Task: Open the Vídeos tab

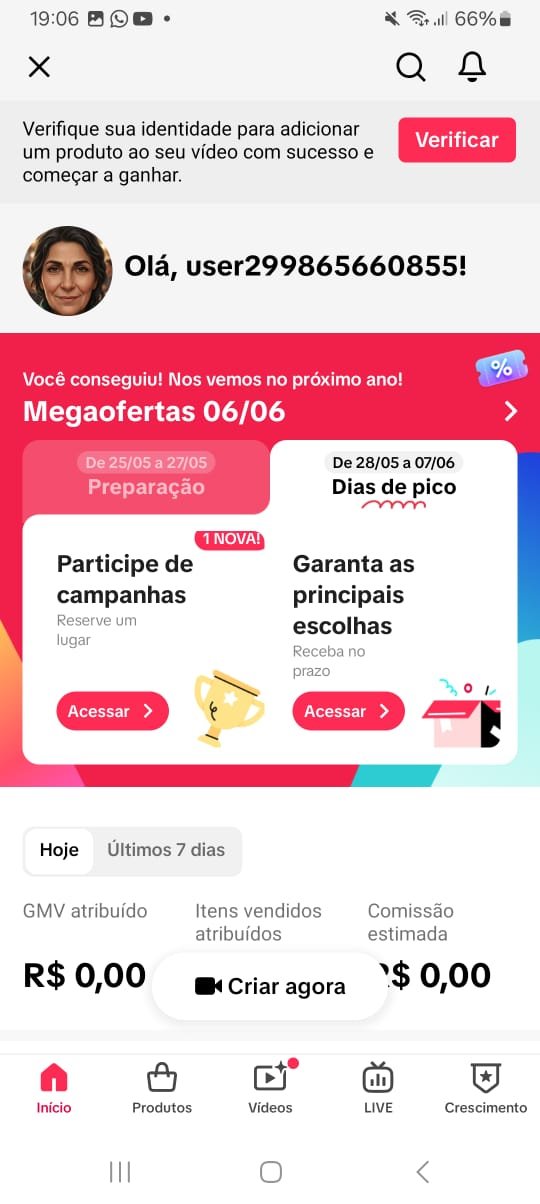Action: coord(270,1088)
